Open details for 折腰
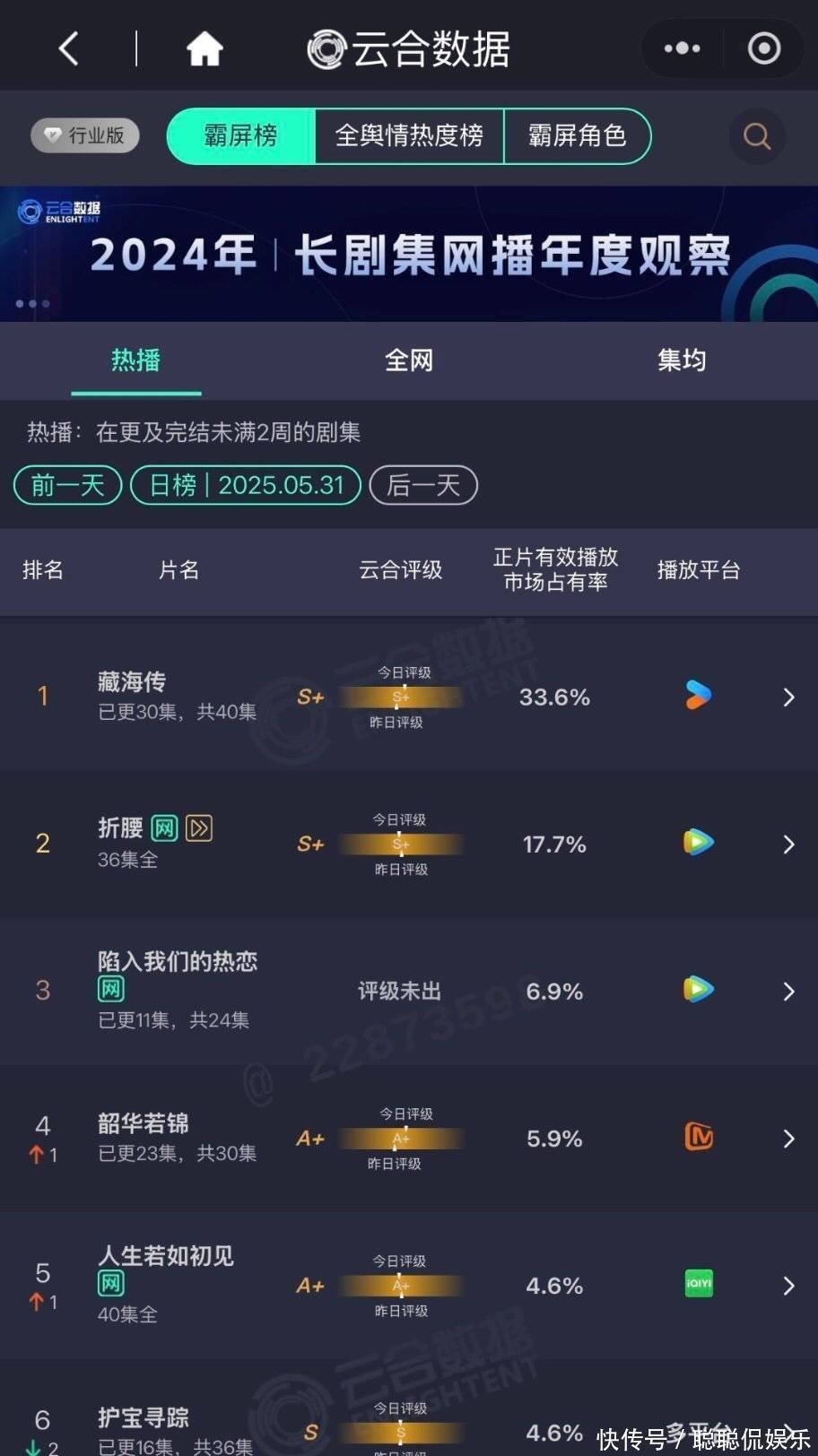 point(409,844)
